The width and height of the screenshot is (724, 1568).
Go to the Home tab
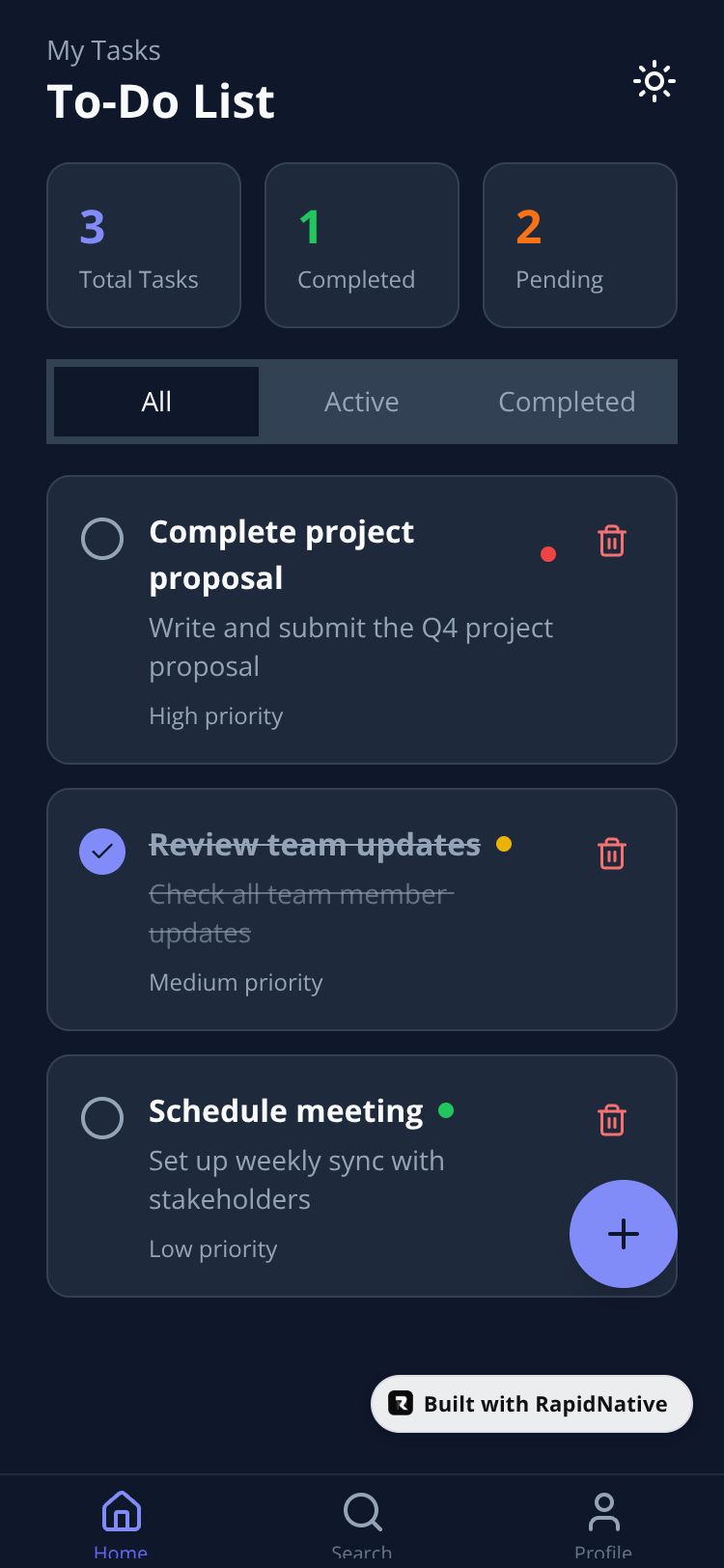coord(121,1521)
